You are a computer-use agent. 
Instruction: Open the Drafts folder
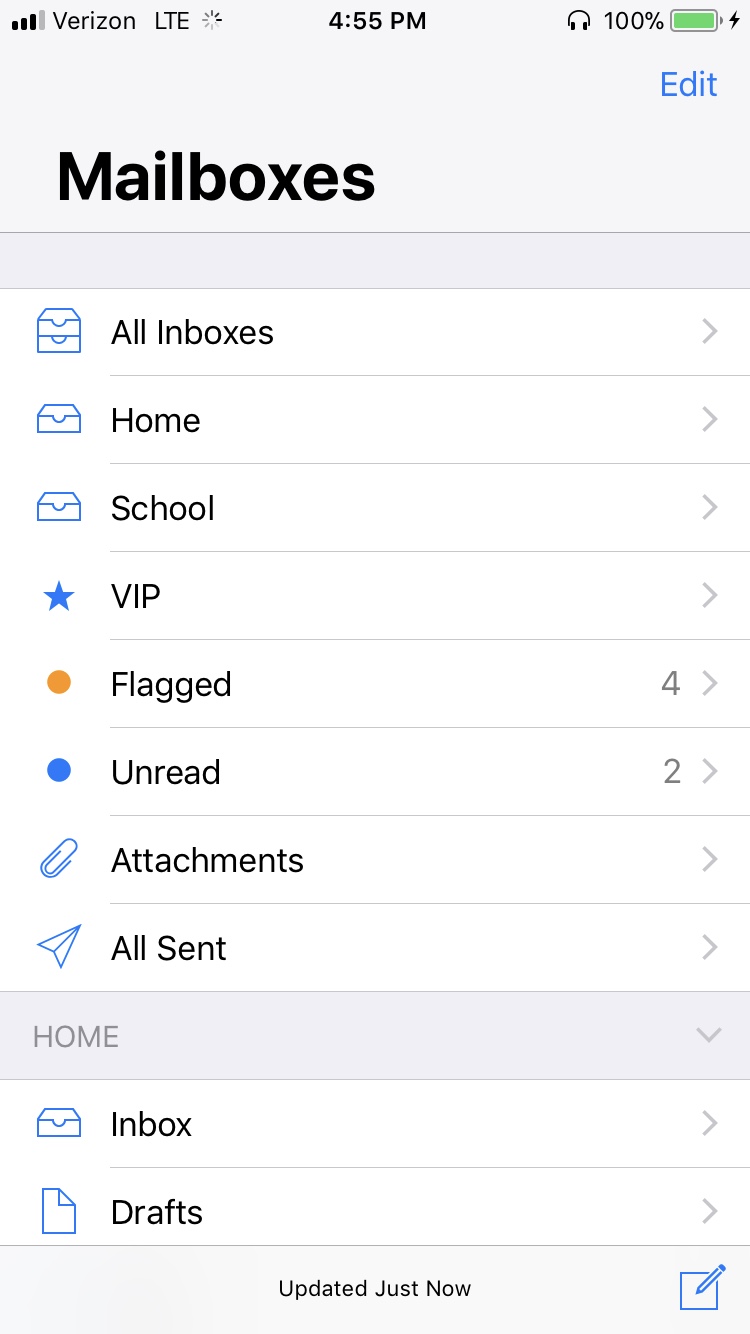375,1212
